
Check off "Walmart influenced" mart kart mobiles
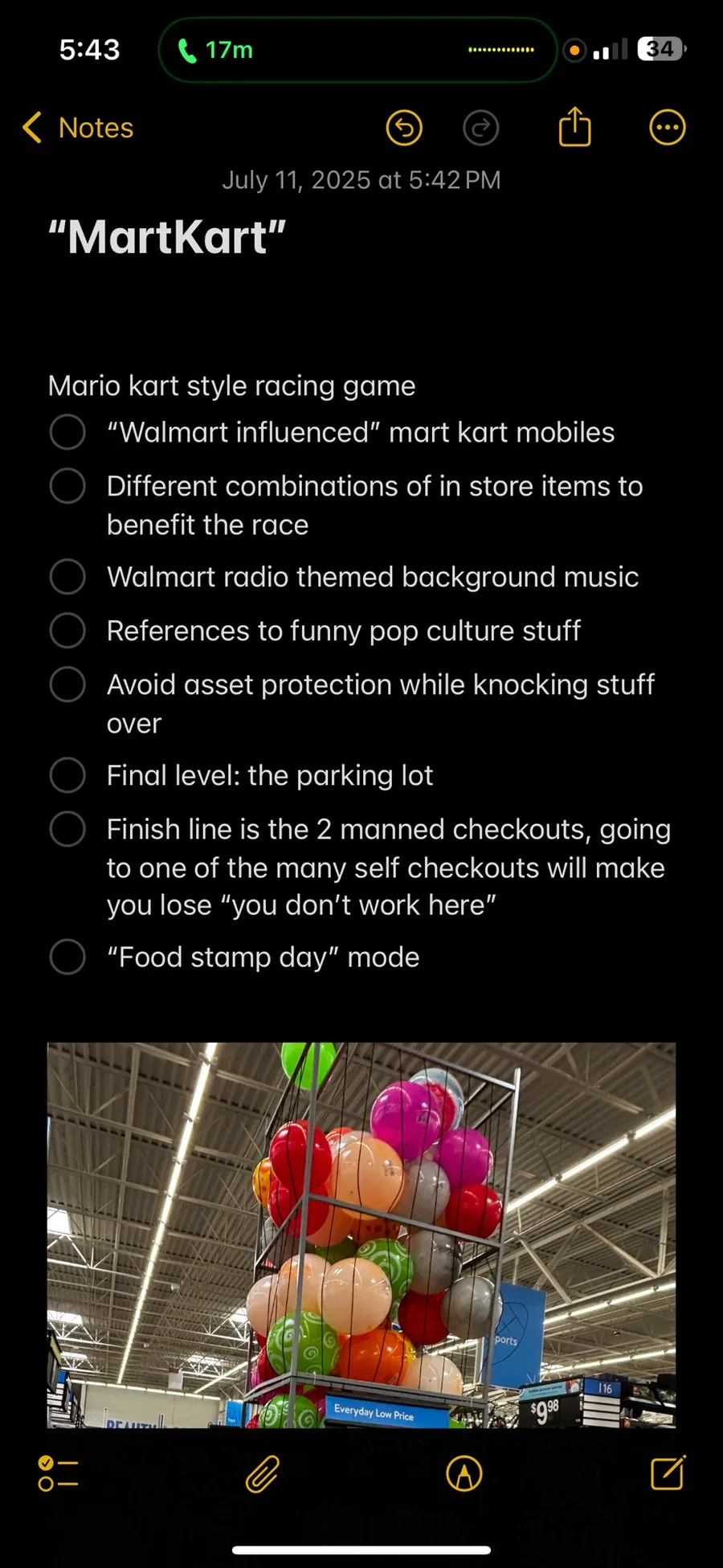[67, 432]
